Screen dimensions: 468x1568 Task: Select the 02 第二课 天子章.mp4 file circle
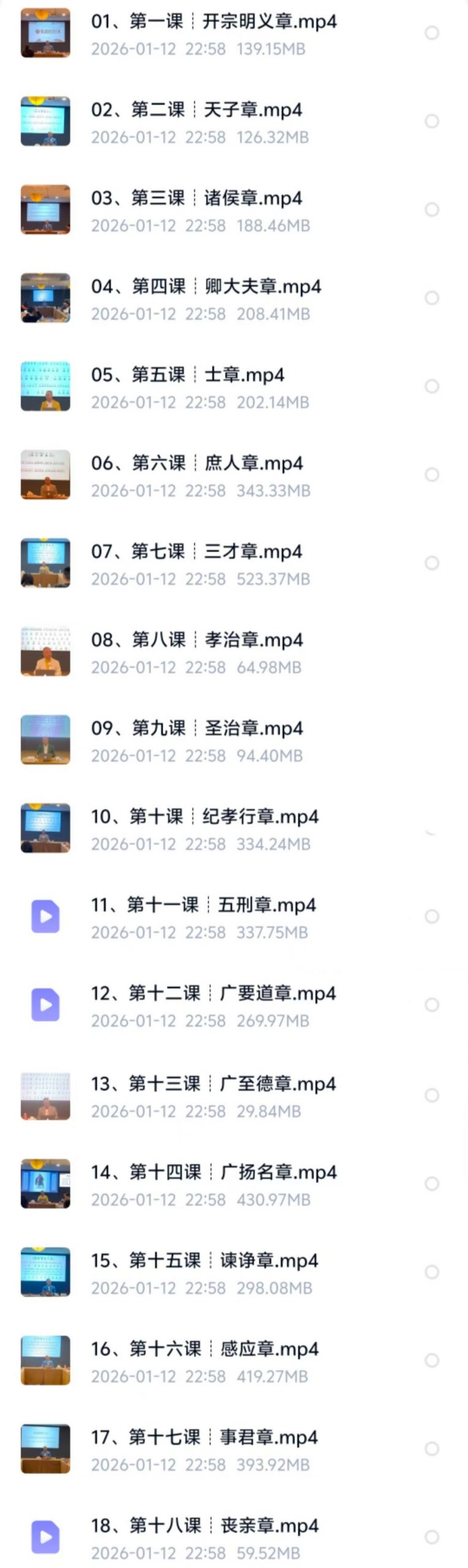pyautogui.click(x=432, y=121)
